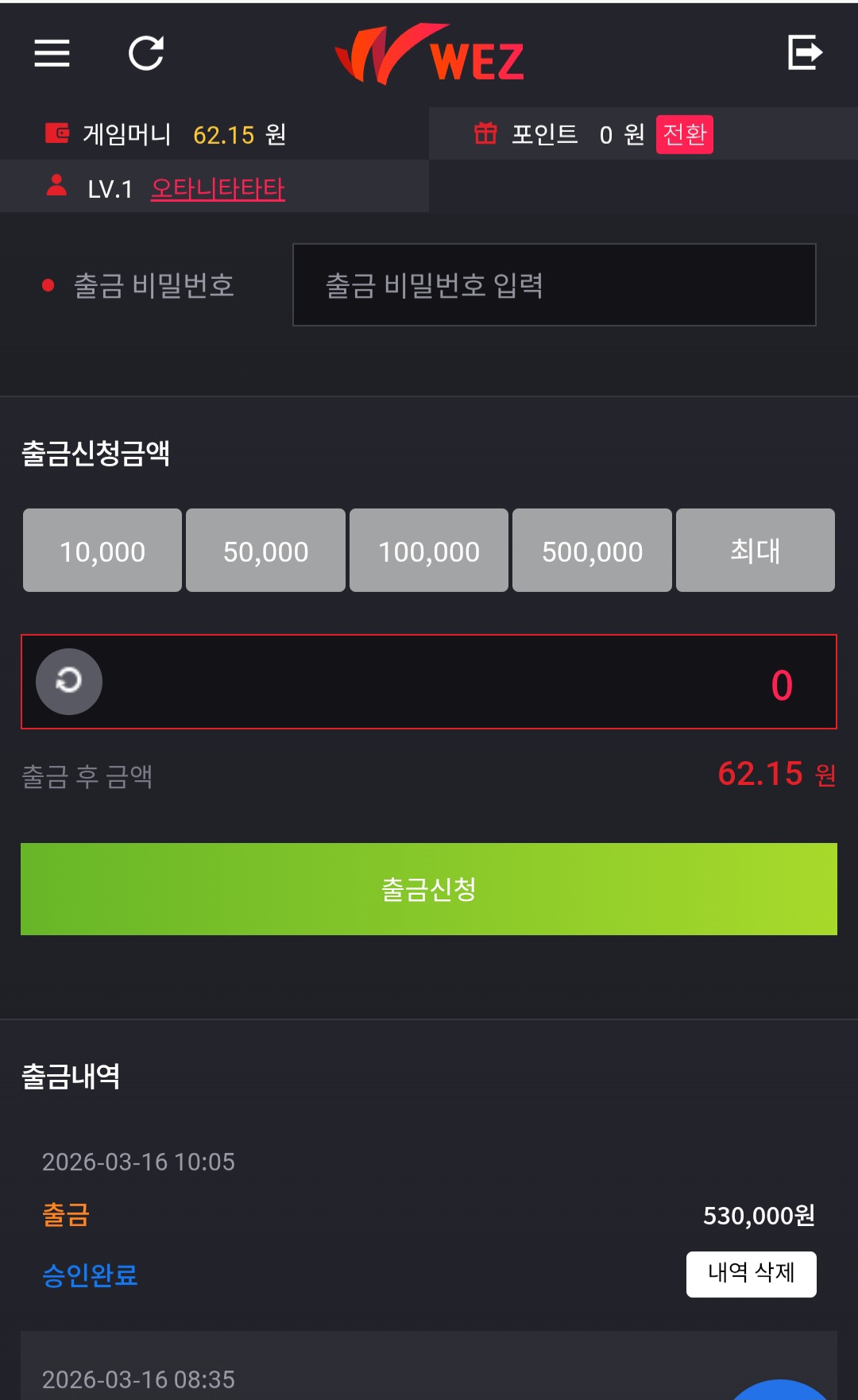Delete the 530,000원 record with 내역 삭제

tap(751, 1274)
